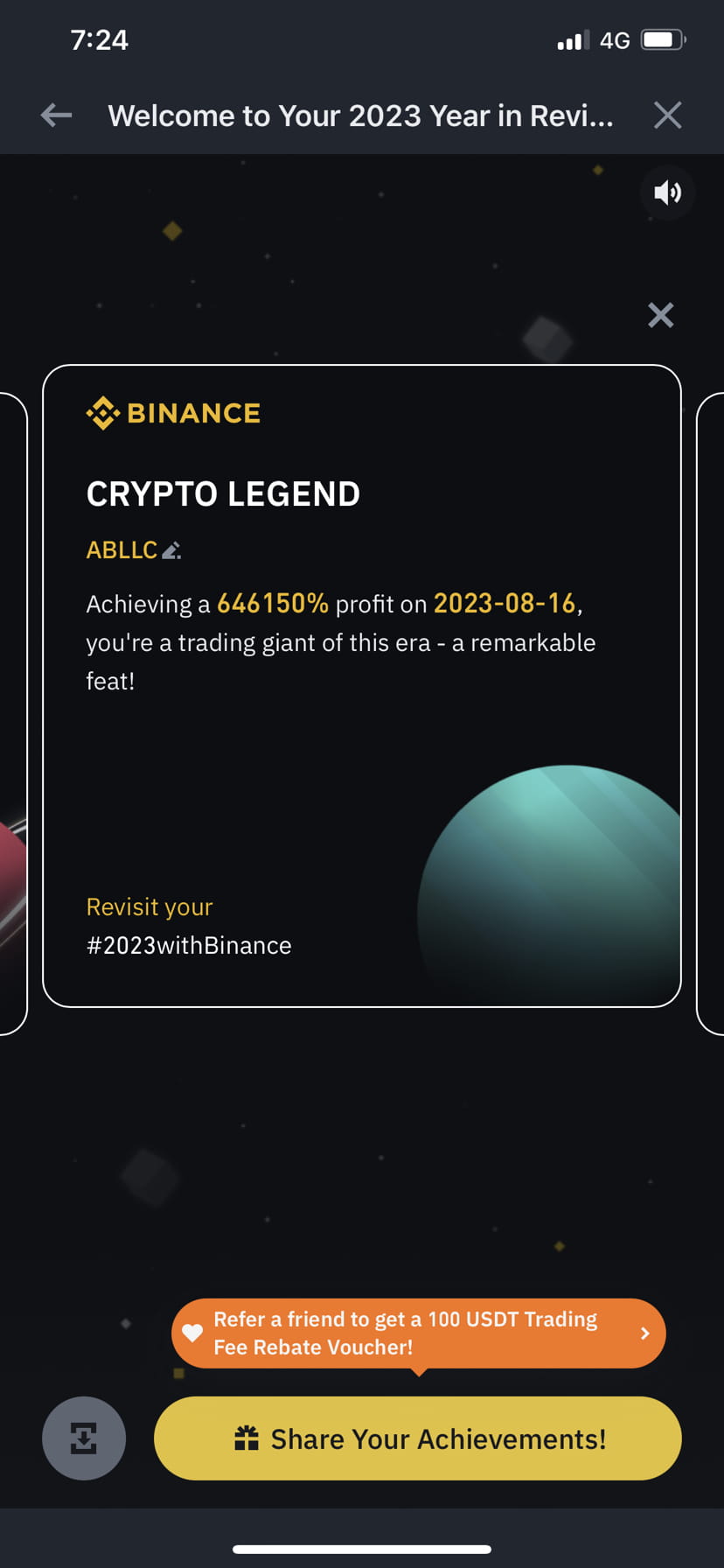Tap the #2023withBinance hashtag text

click(x=189, y=945)
